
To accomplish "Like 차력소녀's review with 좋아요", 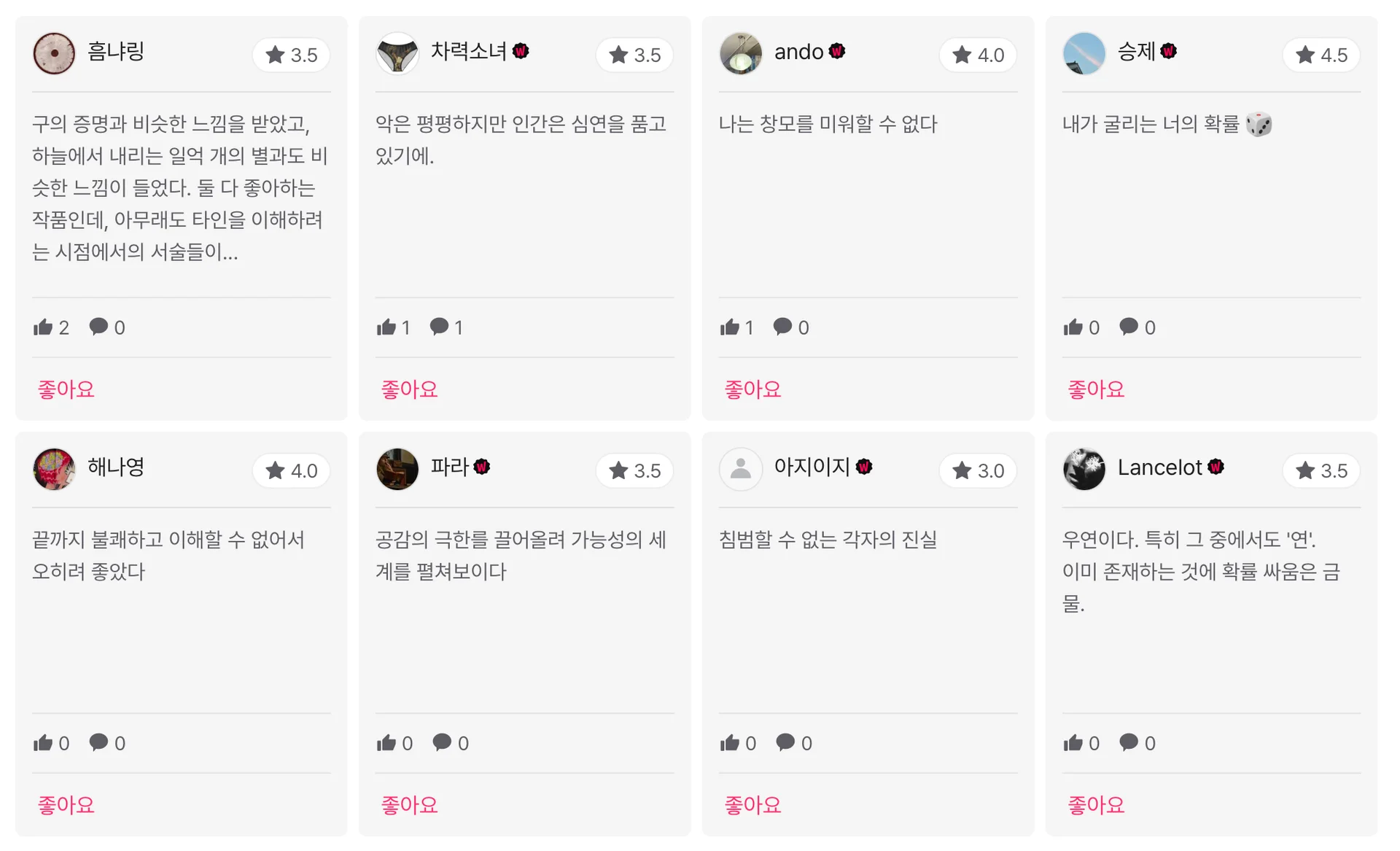I will [x=409, y=389].
